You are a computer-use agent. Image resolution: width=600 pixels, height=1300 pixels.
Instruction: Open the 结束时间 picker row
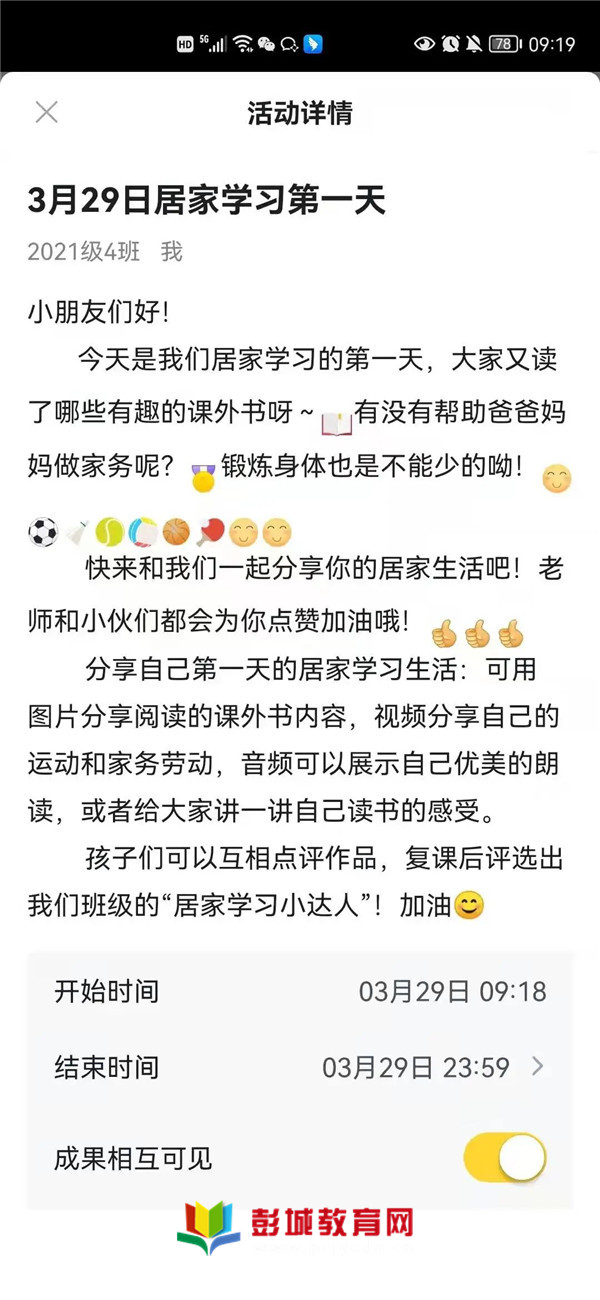tap(300, 1067)
